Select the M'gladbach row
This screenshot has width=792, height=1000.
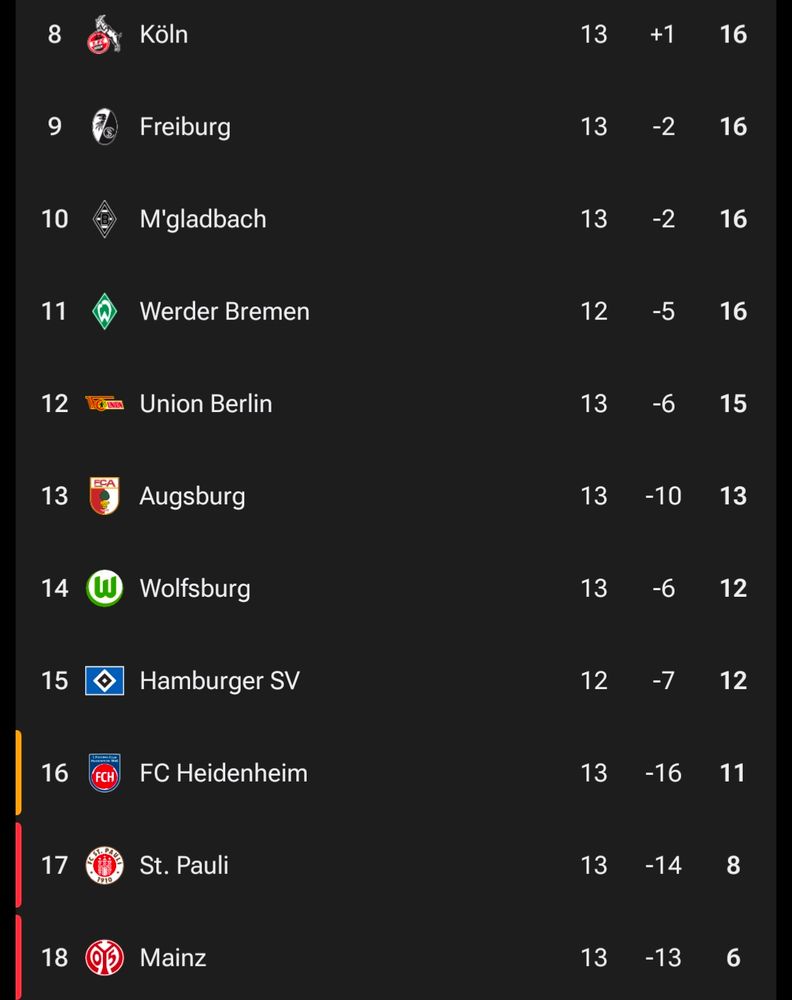click(x=203, y=219)
